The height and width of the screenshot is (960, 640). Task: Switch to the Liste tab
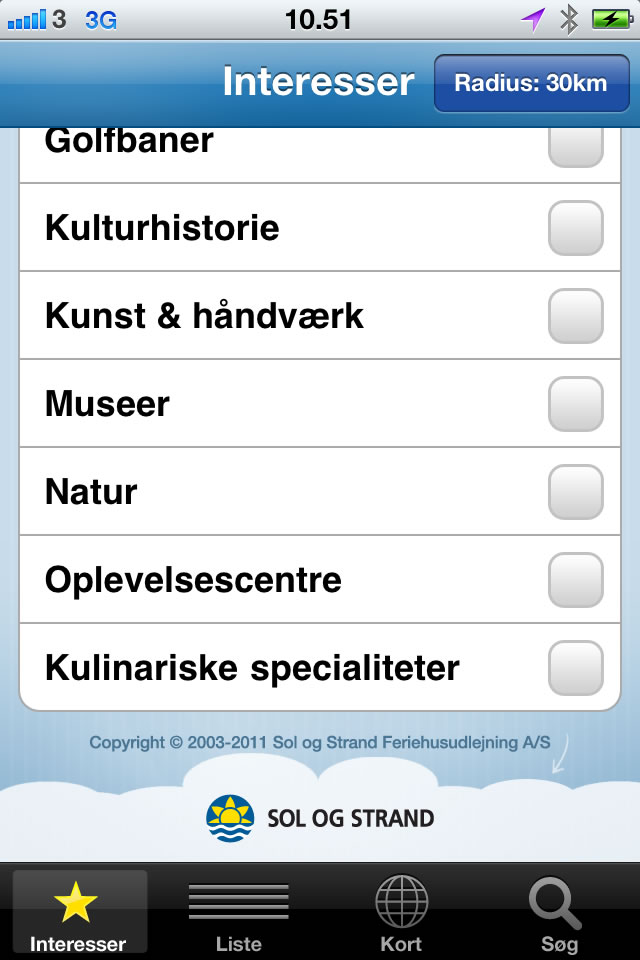(x=239, y=912)
